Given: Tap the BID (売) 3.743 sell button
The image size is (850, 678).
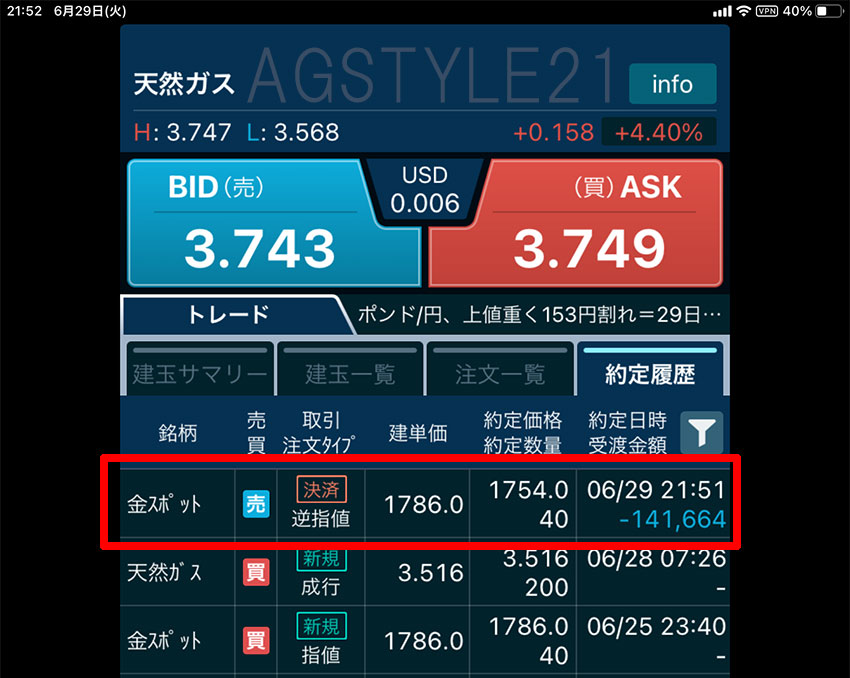Looking at the screenshot, I should click(273, 224).
